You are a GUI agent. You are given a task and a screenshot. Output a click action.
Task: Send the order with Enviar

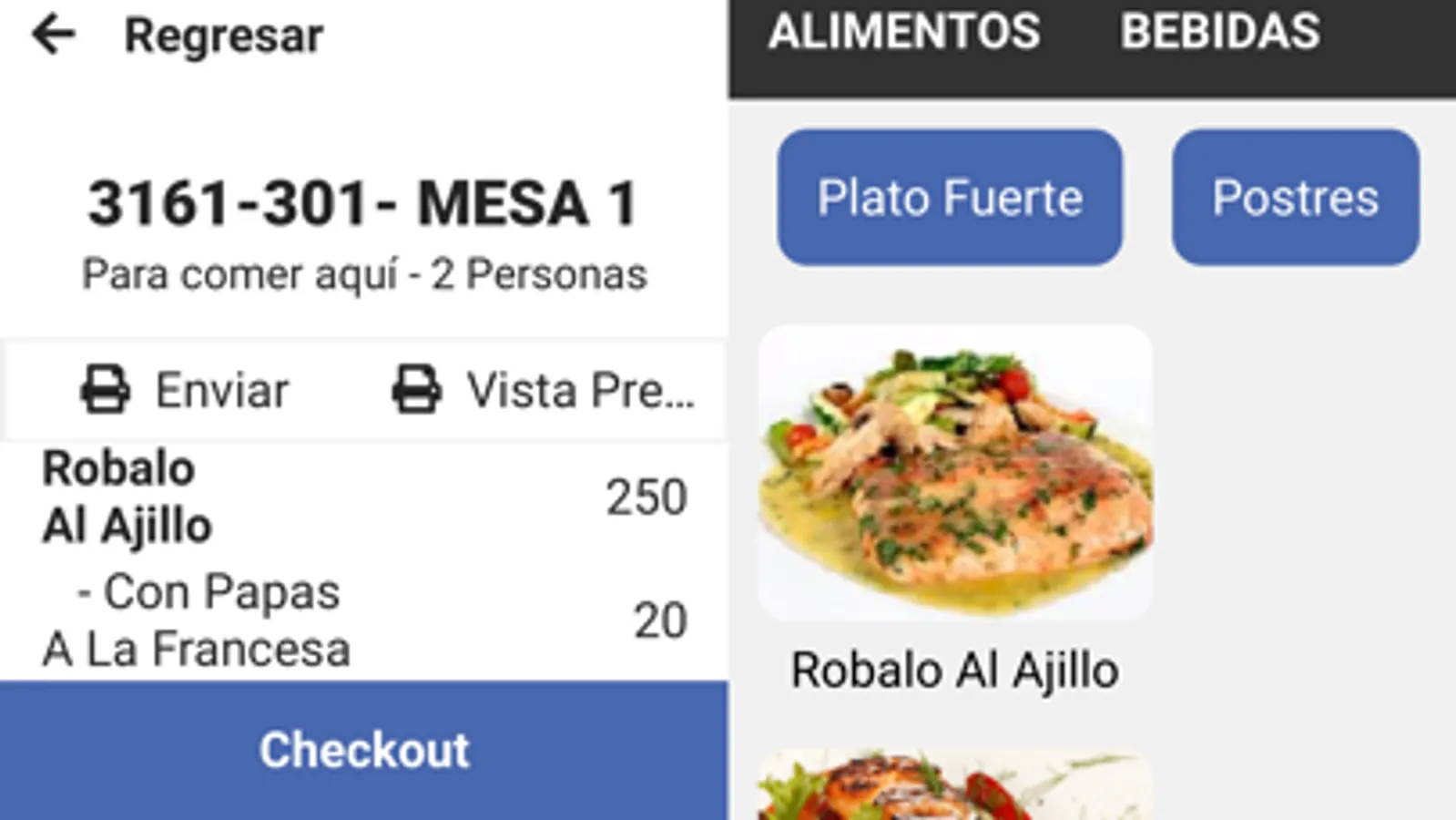[186, 391]
